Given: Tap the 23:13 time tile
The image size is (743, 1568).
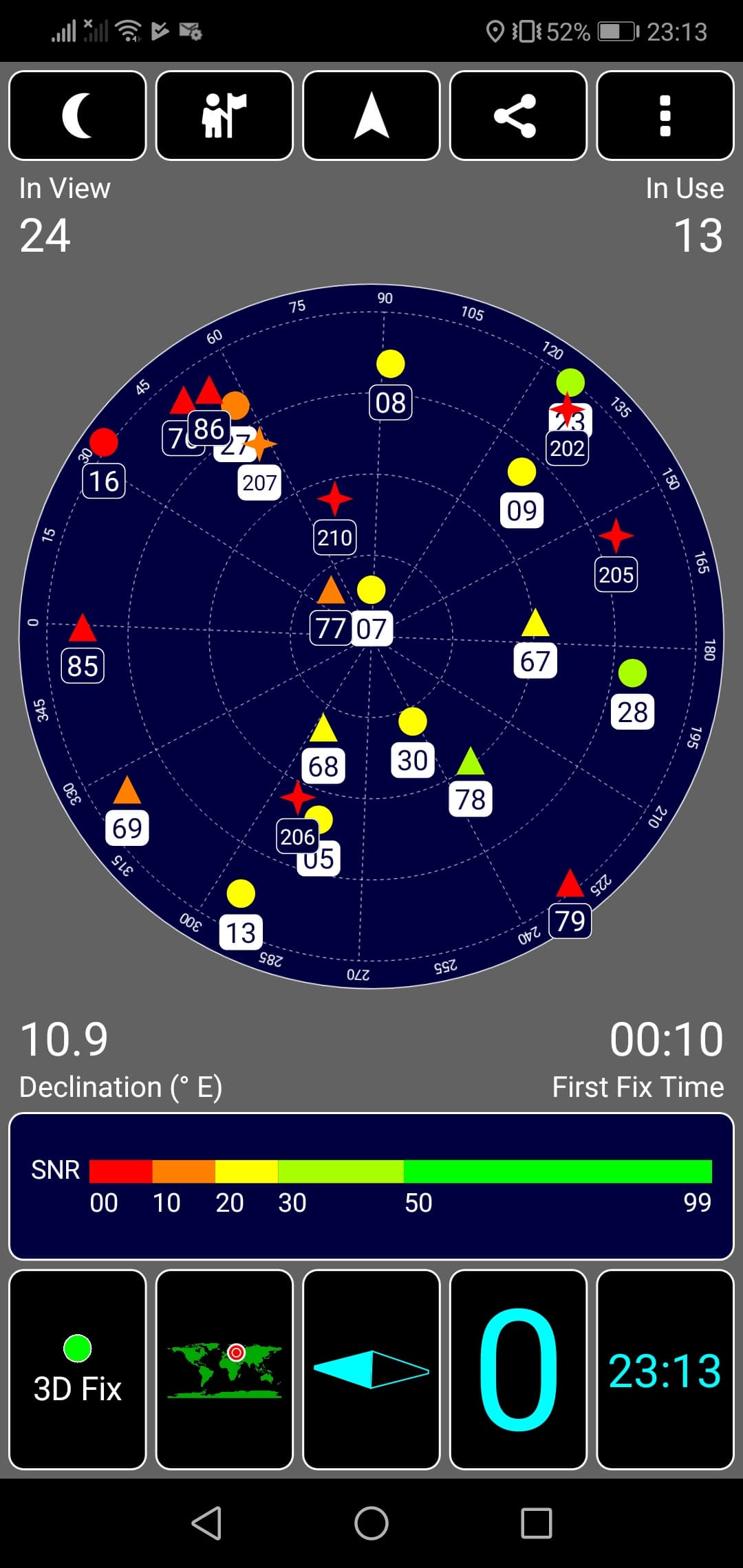Looking at the screenshot, I should coord(665,1370).
